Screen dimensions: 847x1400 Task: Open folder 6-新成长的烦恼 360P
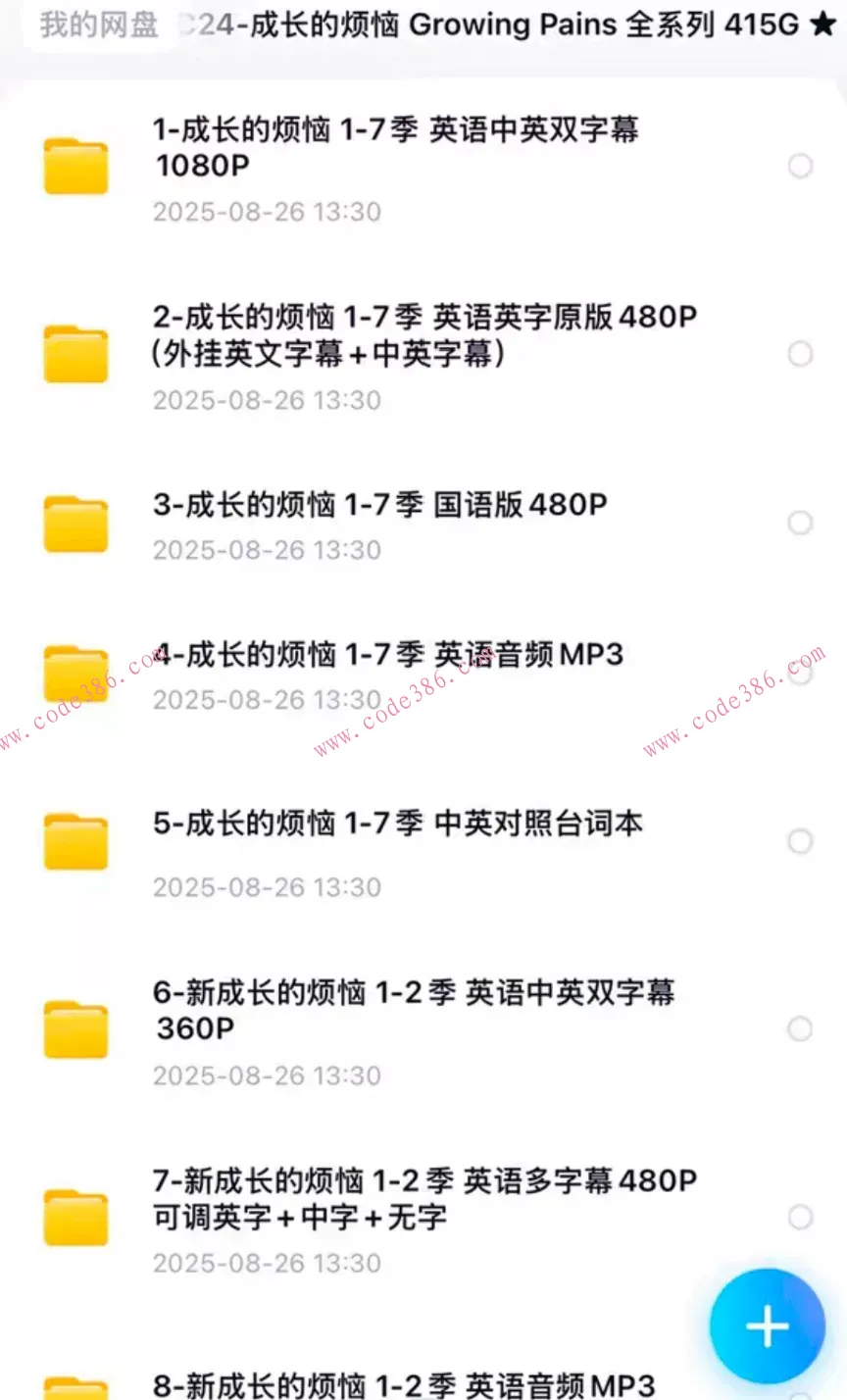click(75, 1027)
